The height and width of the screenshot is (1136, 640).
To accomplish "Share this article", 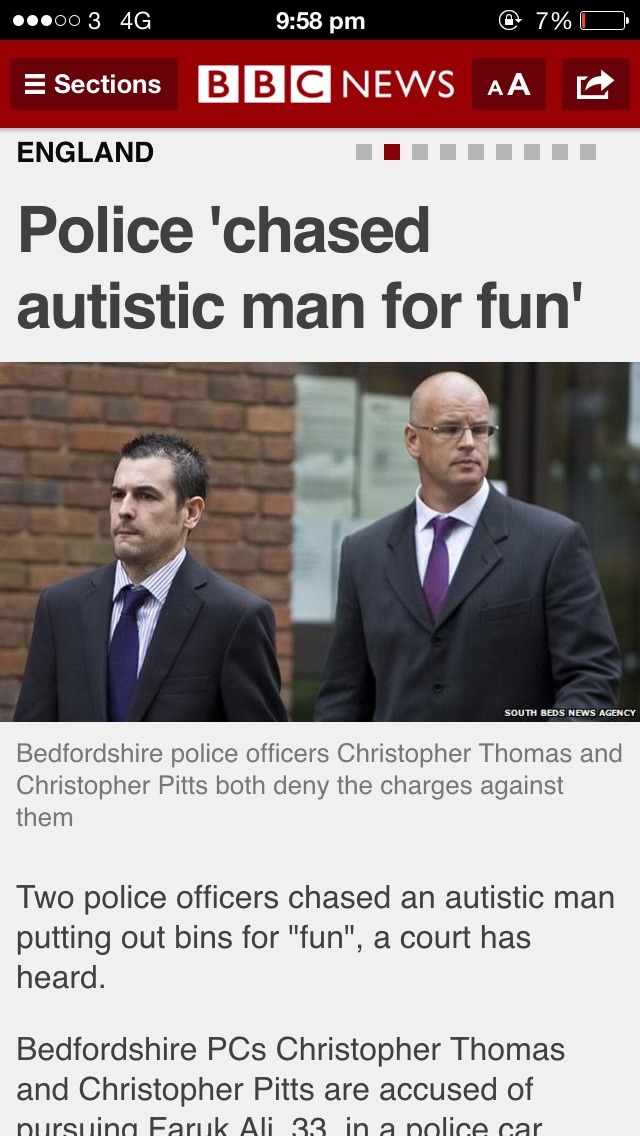I will [x=595, y=84].
